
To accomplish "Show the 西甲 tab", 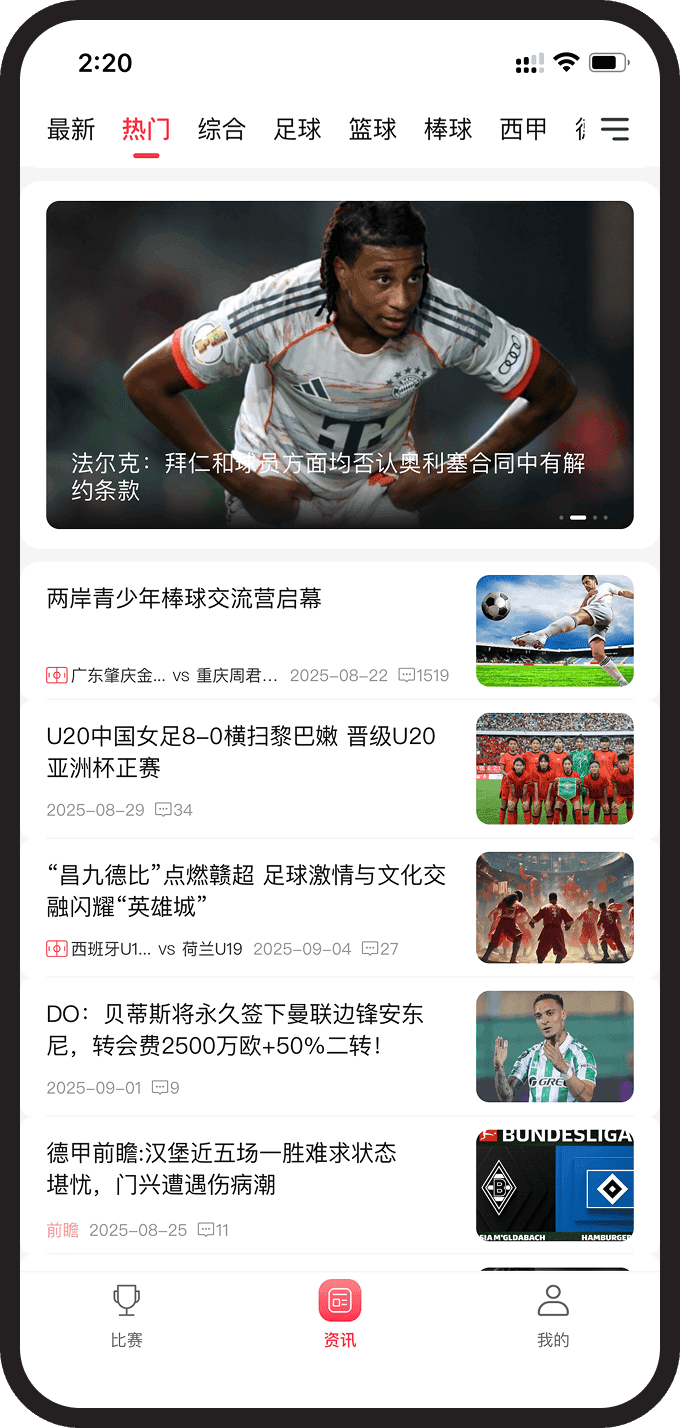I will click(523, 129).
